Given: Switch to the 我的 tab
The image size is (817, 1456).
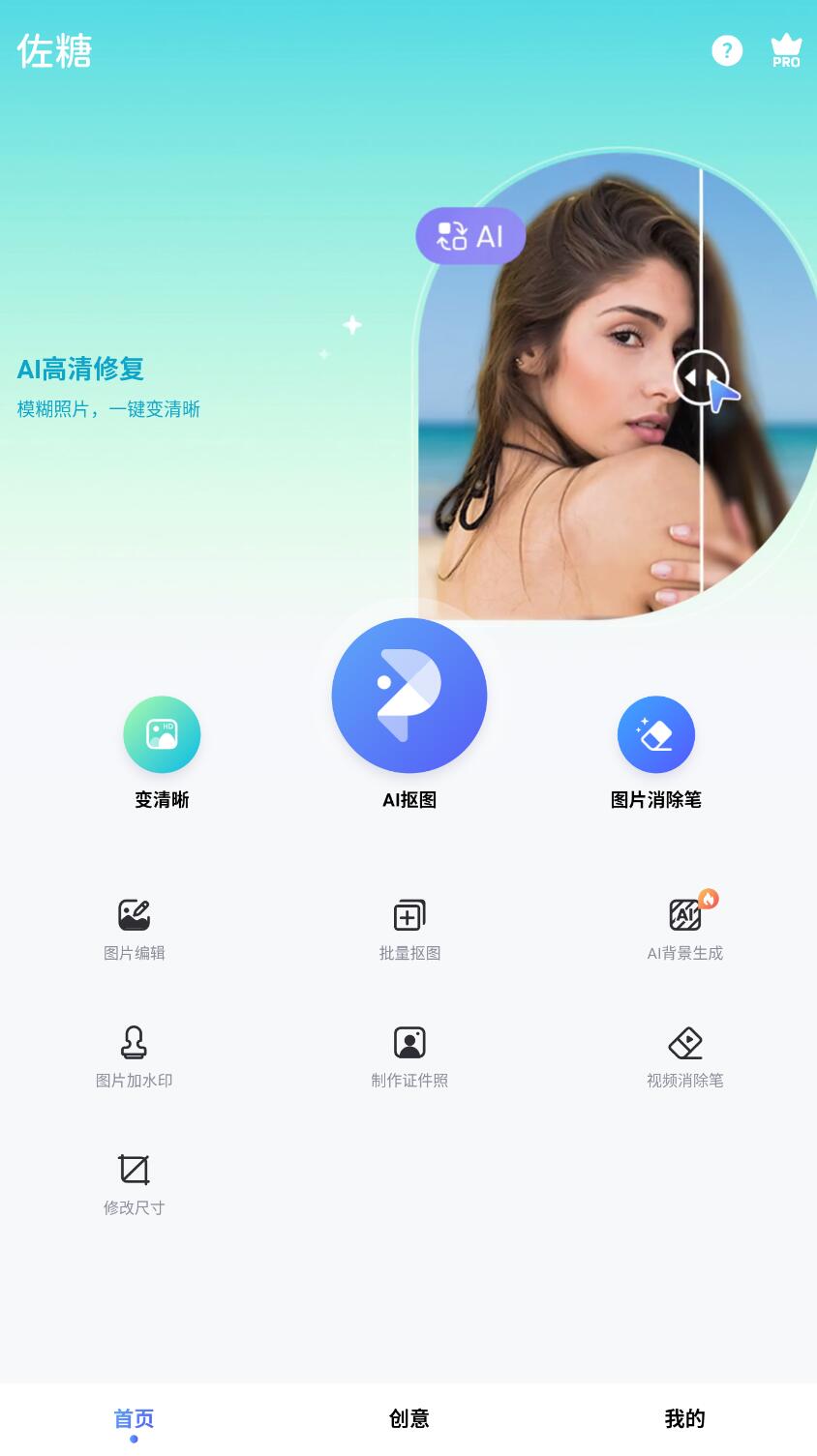Looking at the screenshot, I should click(685, 1418).
